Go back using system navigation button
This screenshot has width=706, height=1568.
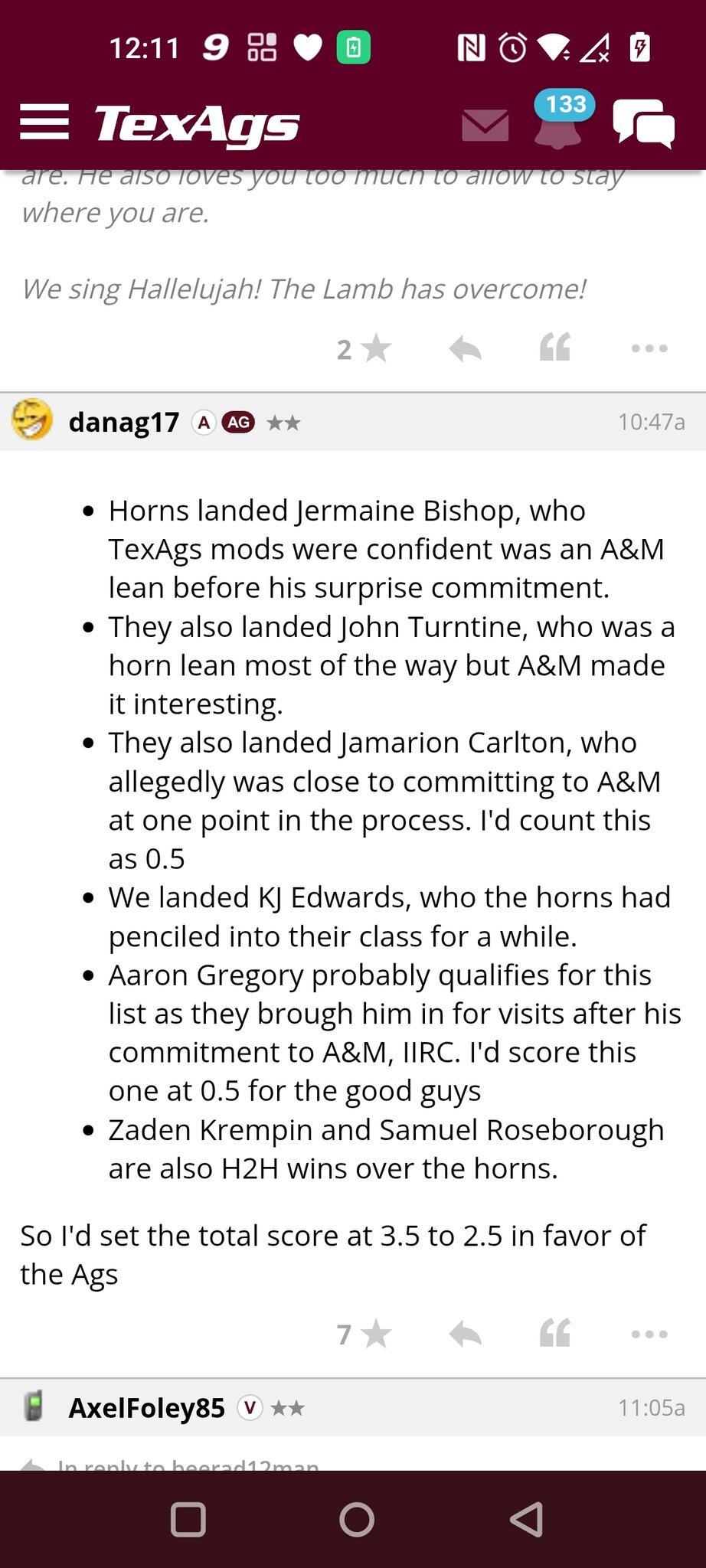click(527, 1519)
